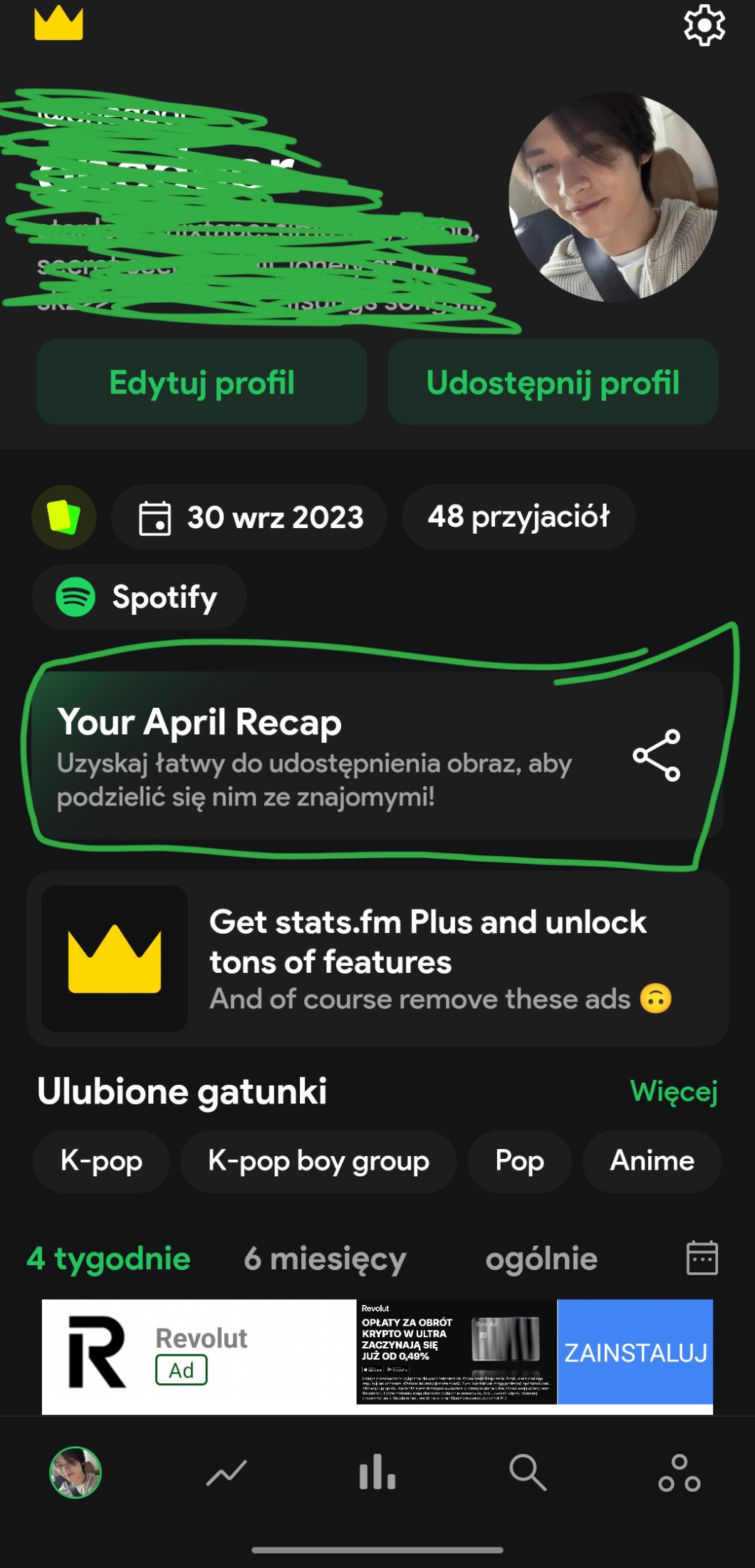Open the Anime genre chip

652,1161
